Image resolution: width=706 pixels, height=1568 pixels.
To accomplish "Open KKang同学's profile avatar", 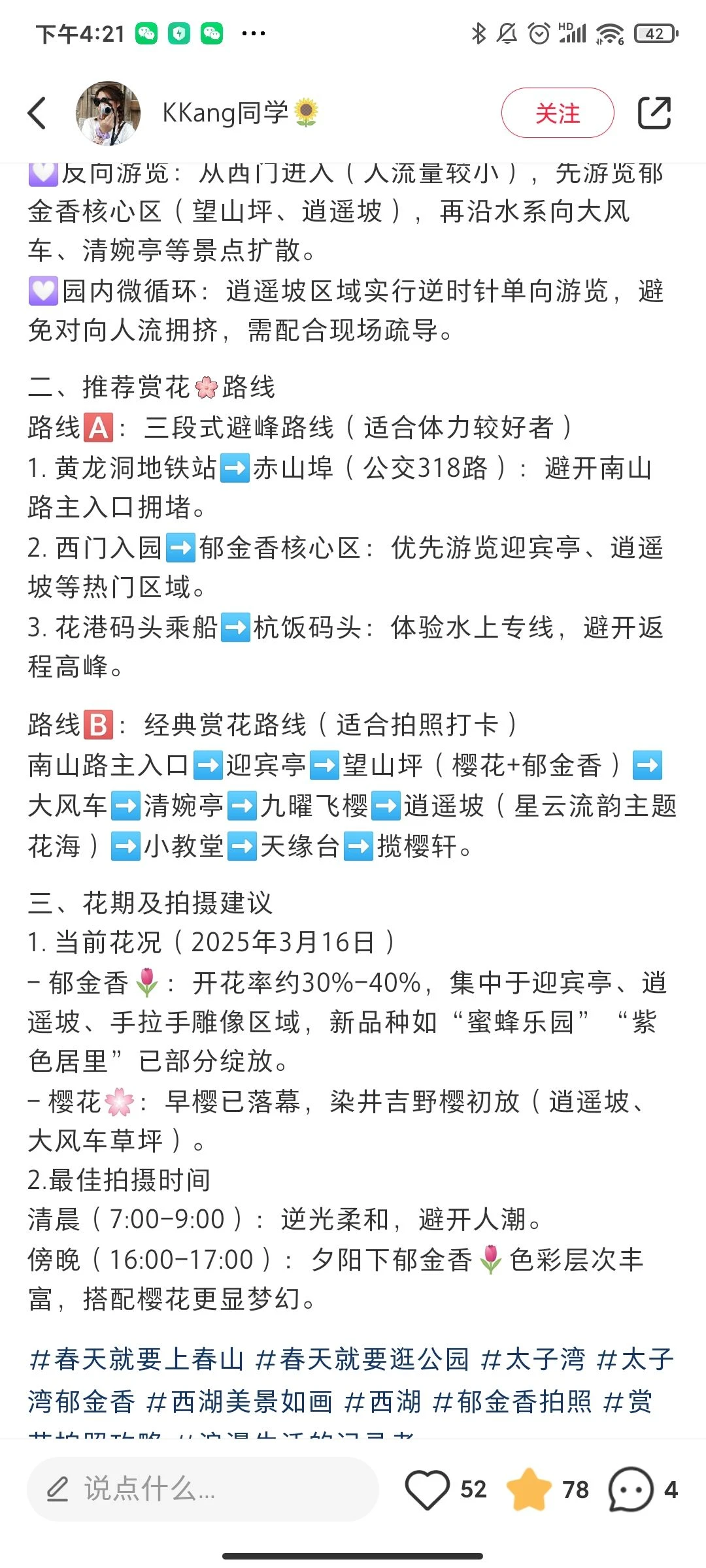I will click(x=108, y=113).
